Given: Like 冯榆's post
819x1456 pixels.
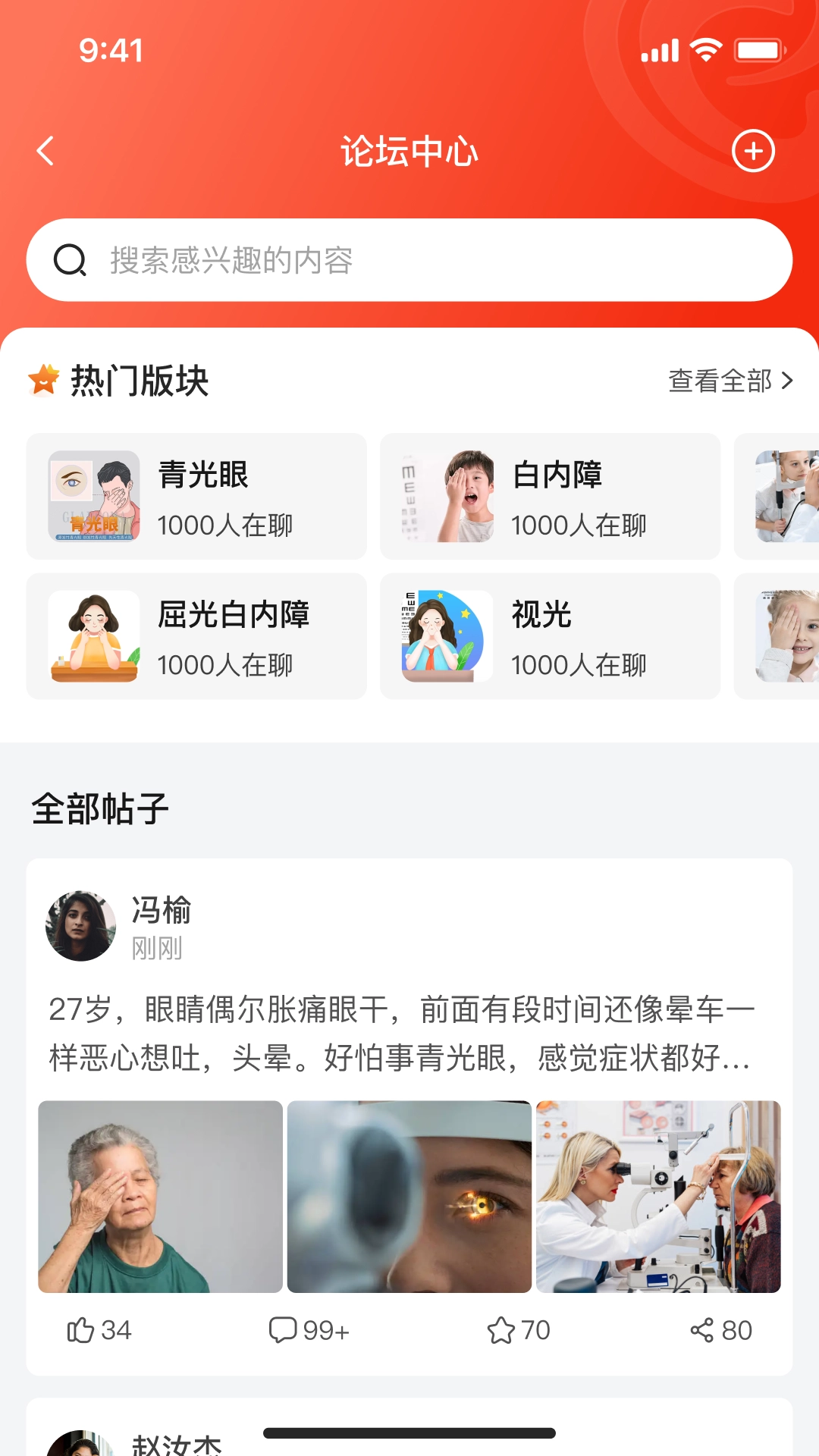Looking at the screenshot, I should pos(99,1330).
